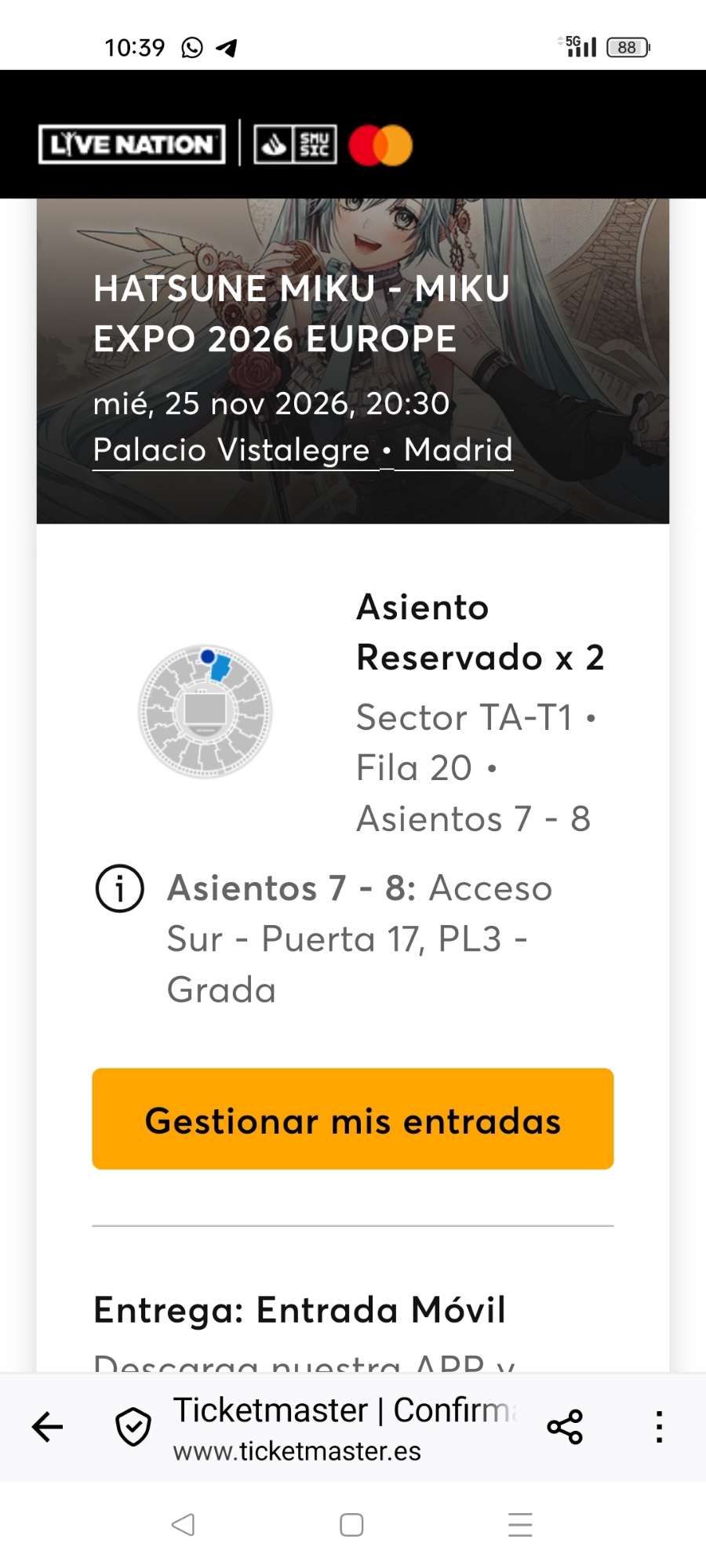This screenshot has height=1568, width=706.
Task: Go back with the browser arrow
Action: coord(47,1427)
